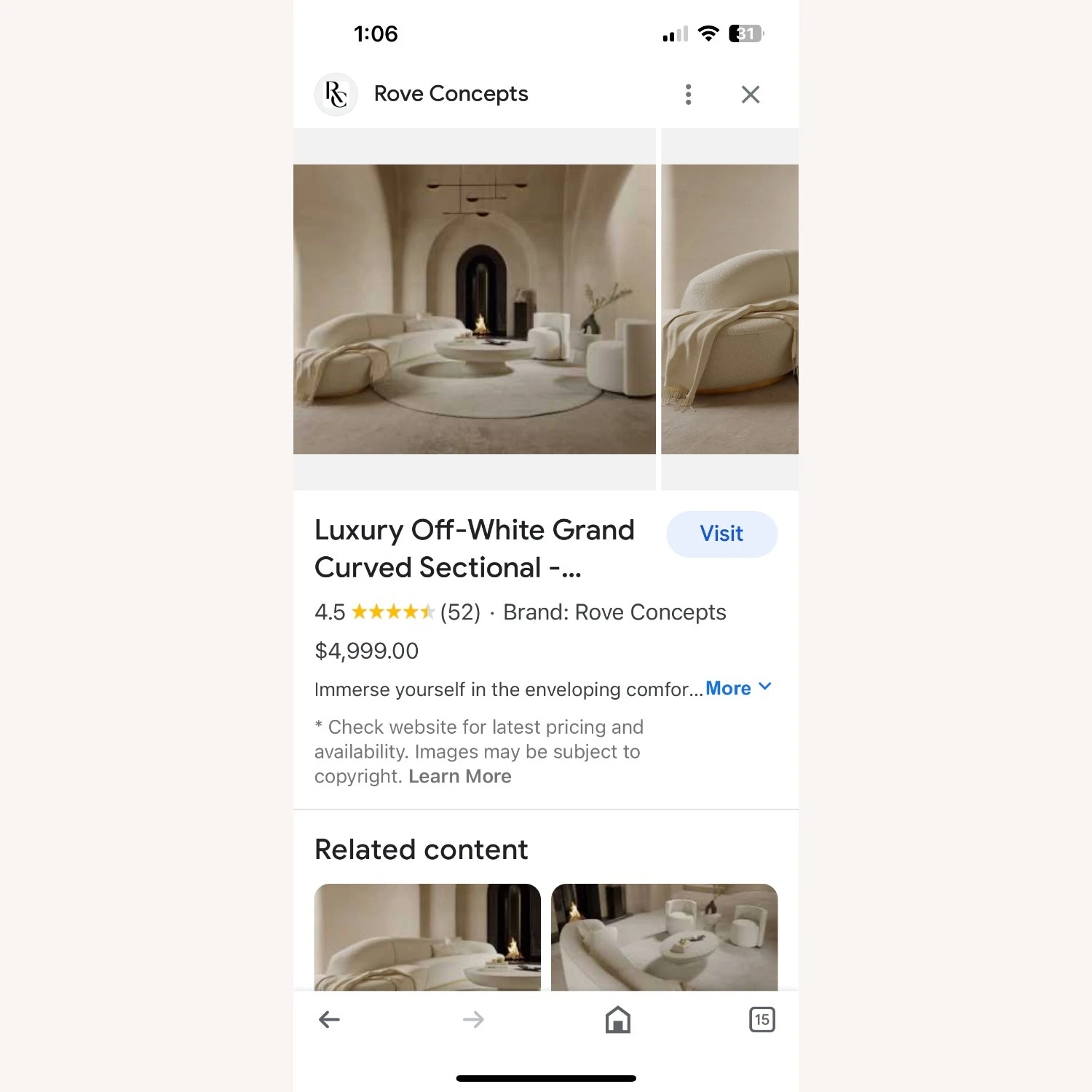The height and width of the screenshot is (1092, 1092).
Task: Close the Rove Concepts product panel
Action: [x=750, y=95]
